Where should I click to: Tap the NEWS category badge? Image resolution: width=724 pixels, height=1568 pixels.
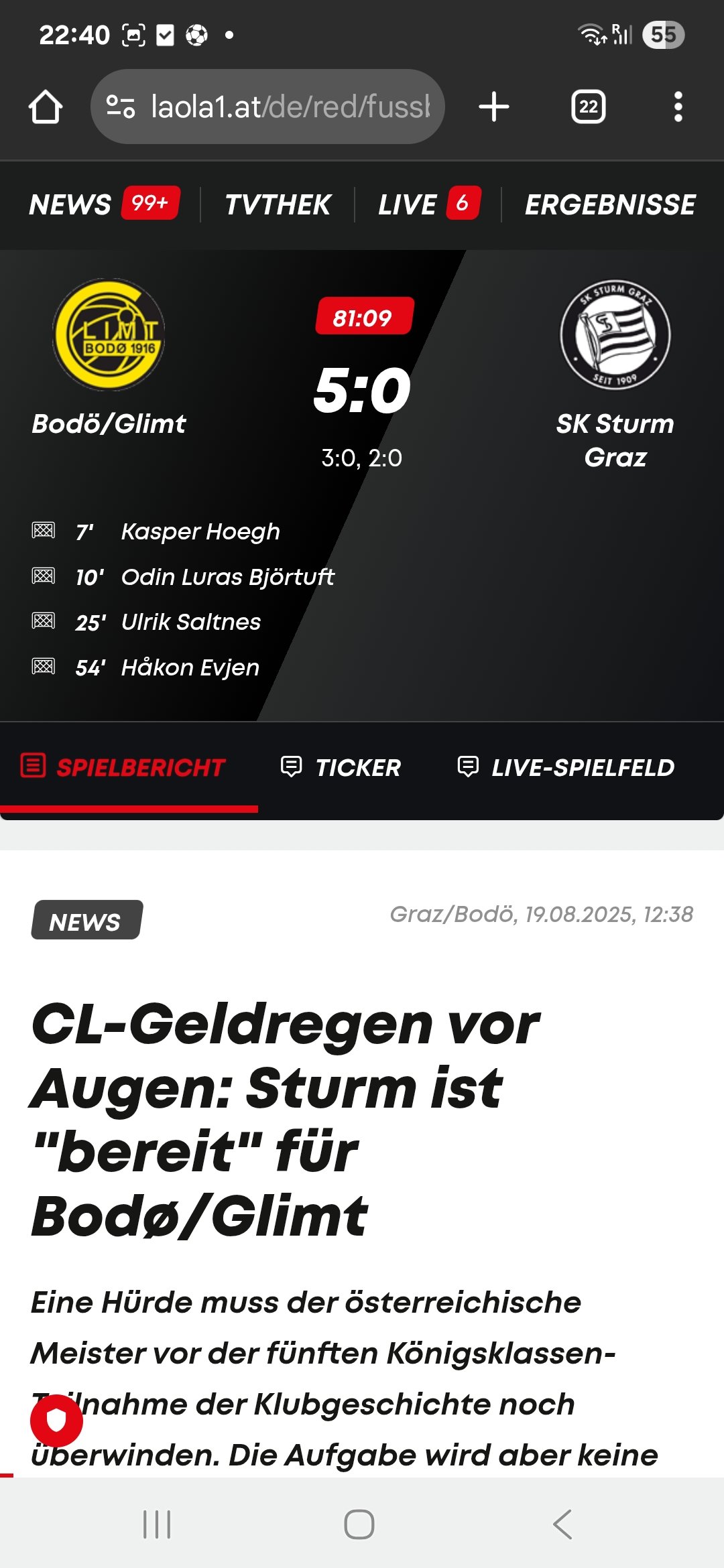86,920
